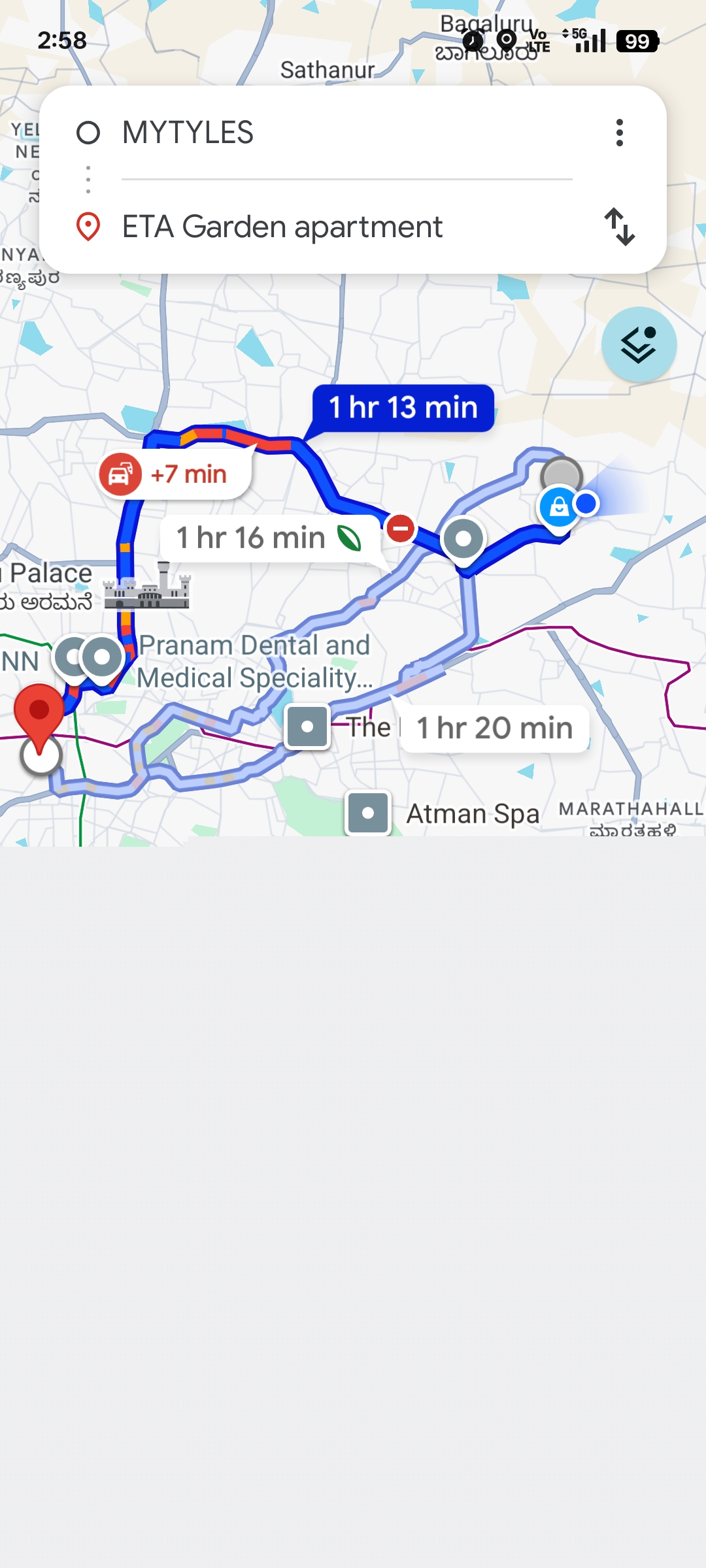Choose the 1 hr 16 min eco route
This screenshot has width=706, height=1568.
269,538
